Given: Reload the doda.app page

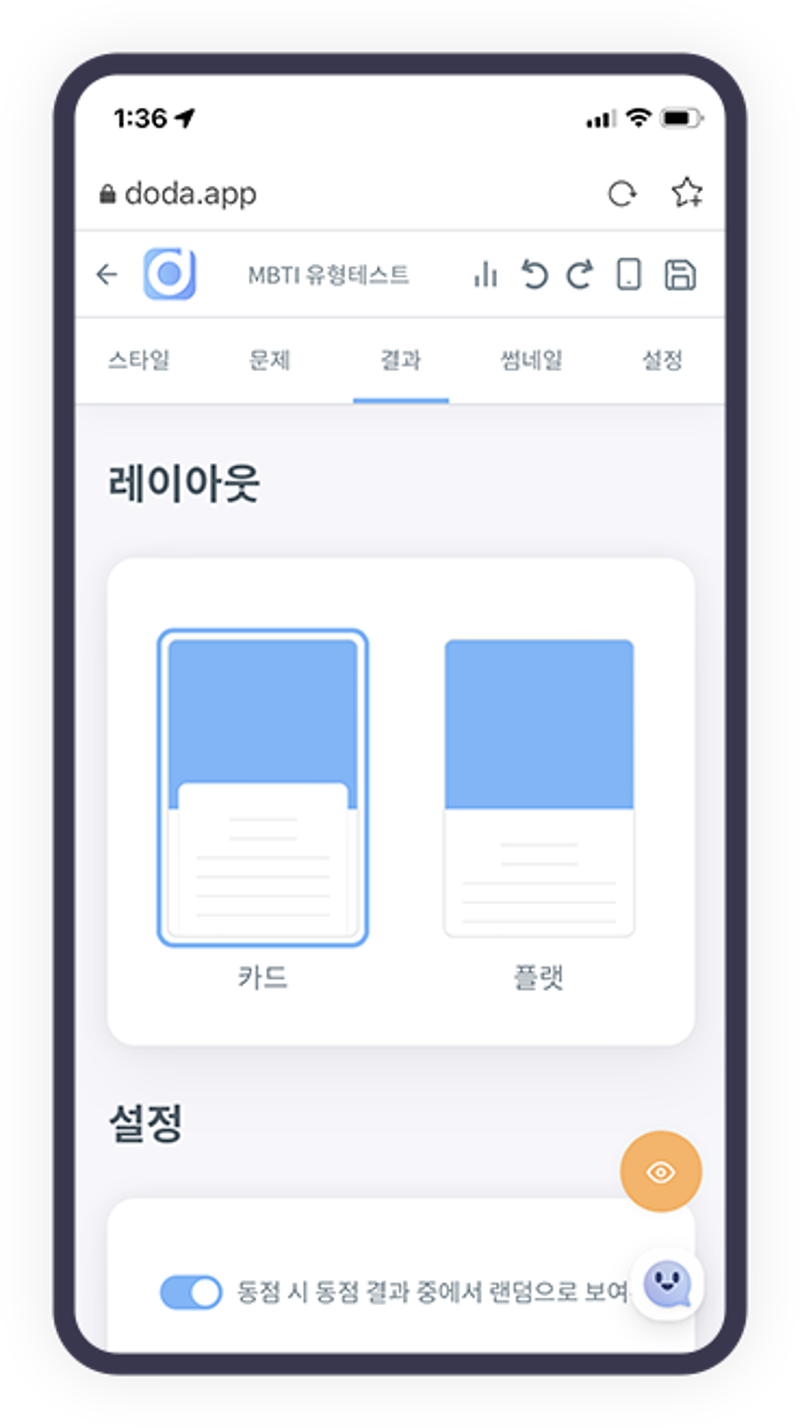Looking at the screenshot, I should [x=622, y=194].
